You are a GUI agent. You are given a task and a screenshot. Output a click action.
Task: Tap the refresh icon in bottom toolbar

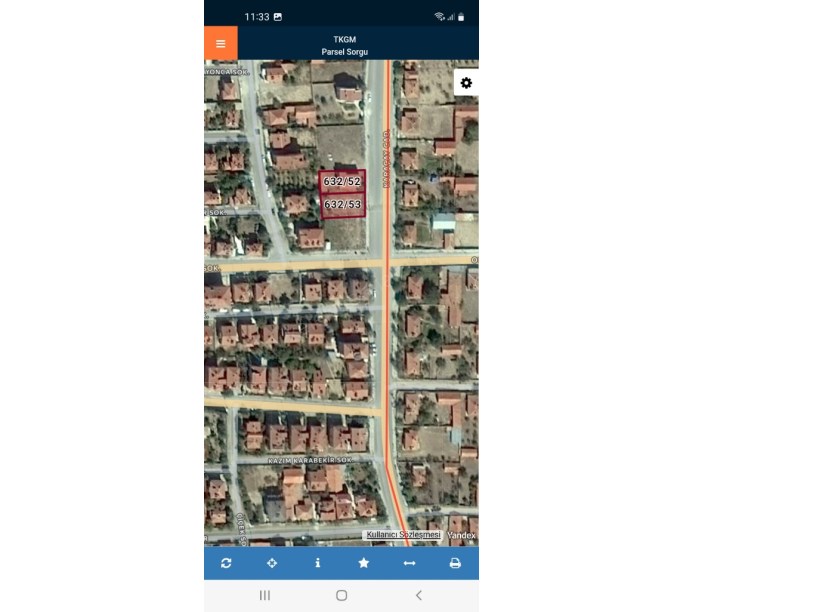tap(226, 563)
